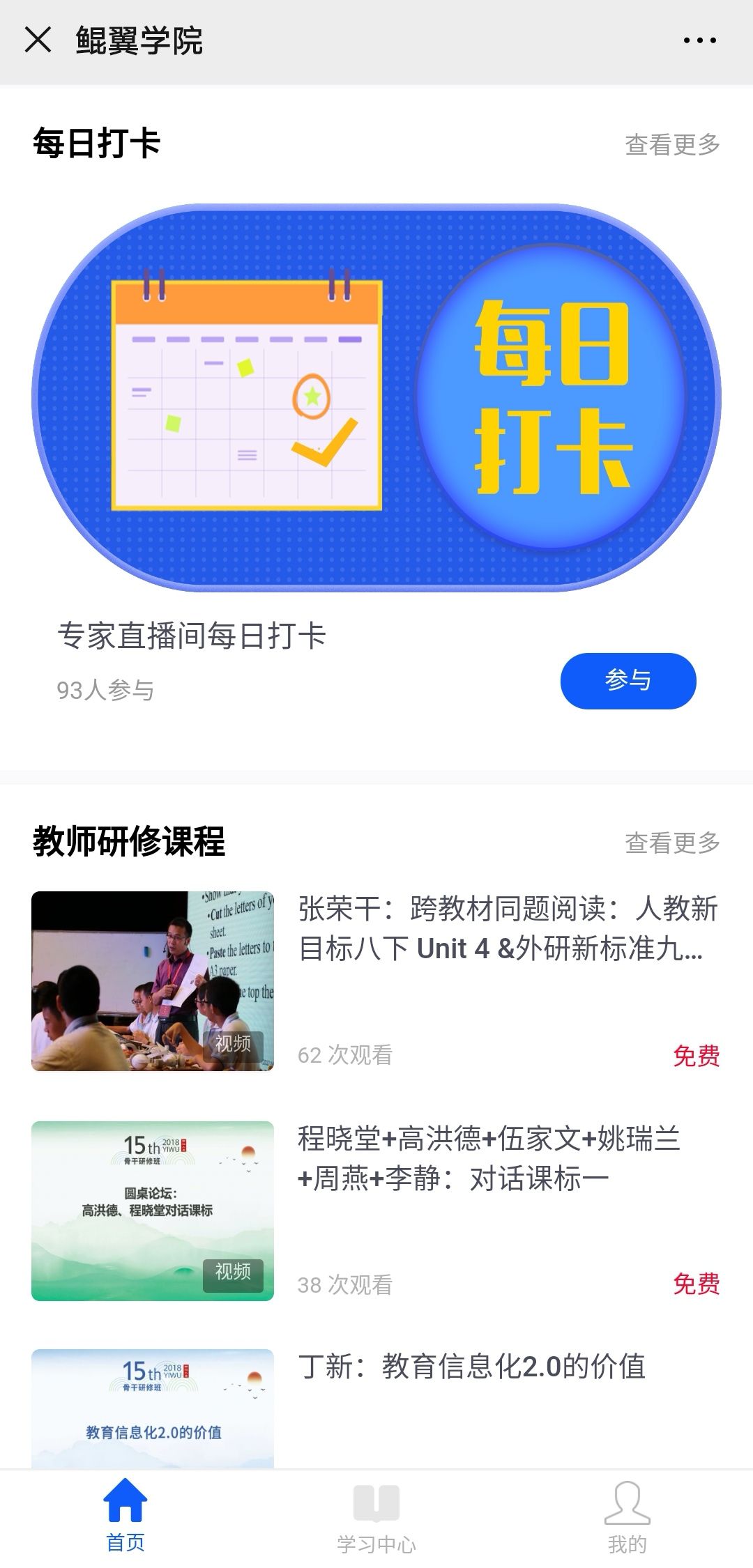View more under 每日打卡

click(672, 144)
